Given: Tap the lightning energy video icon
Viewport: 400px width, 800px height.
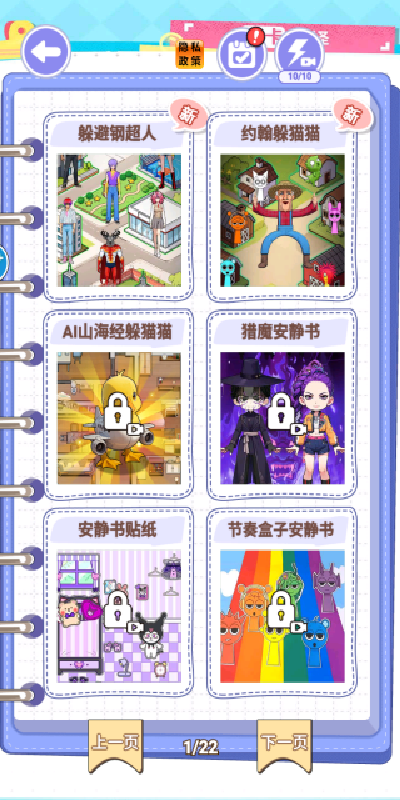Looking at the screenshot, I should point(299,54).
